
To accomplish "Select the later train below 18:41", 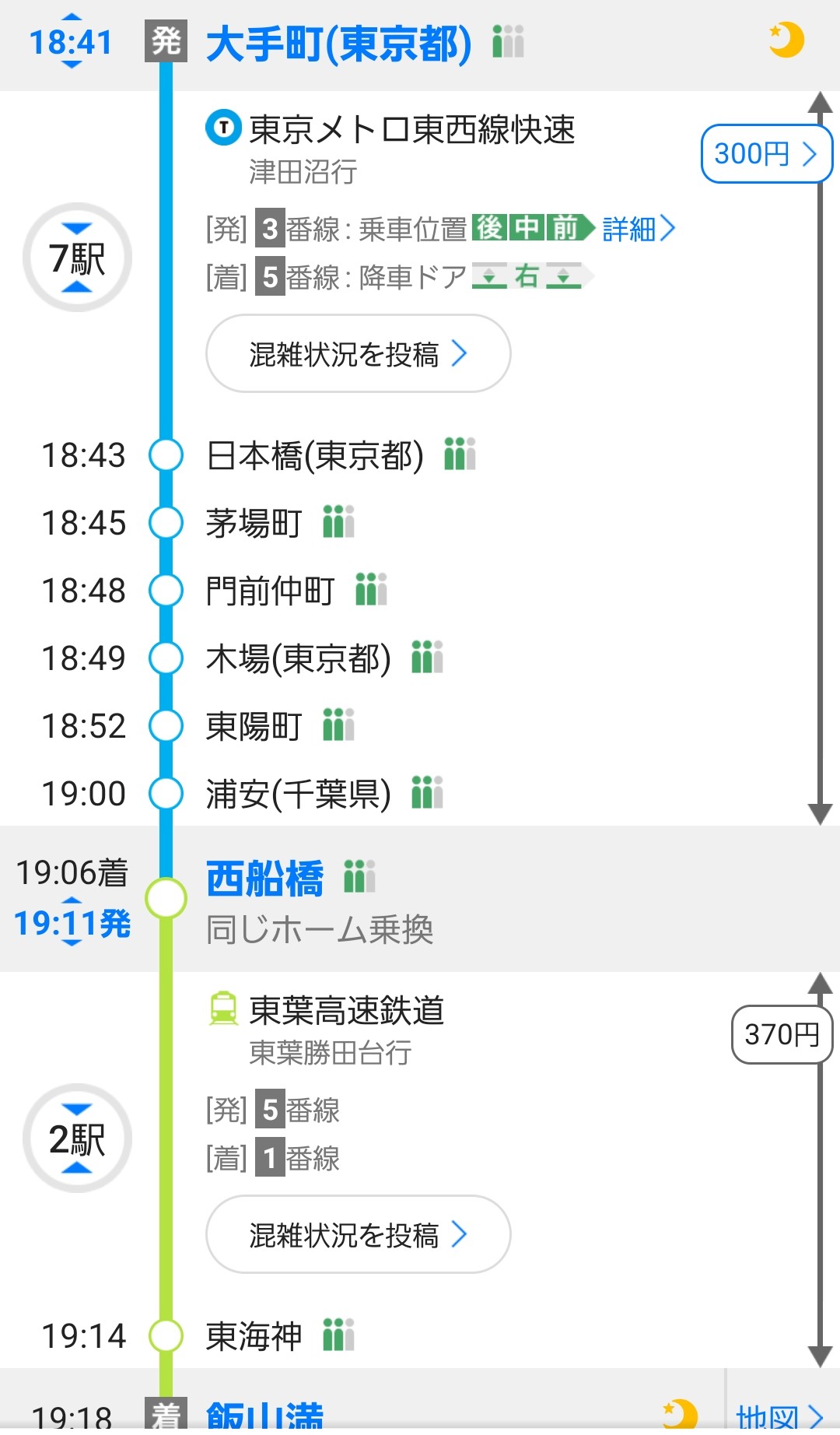I will point(71,65).
